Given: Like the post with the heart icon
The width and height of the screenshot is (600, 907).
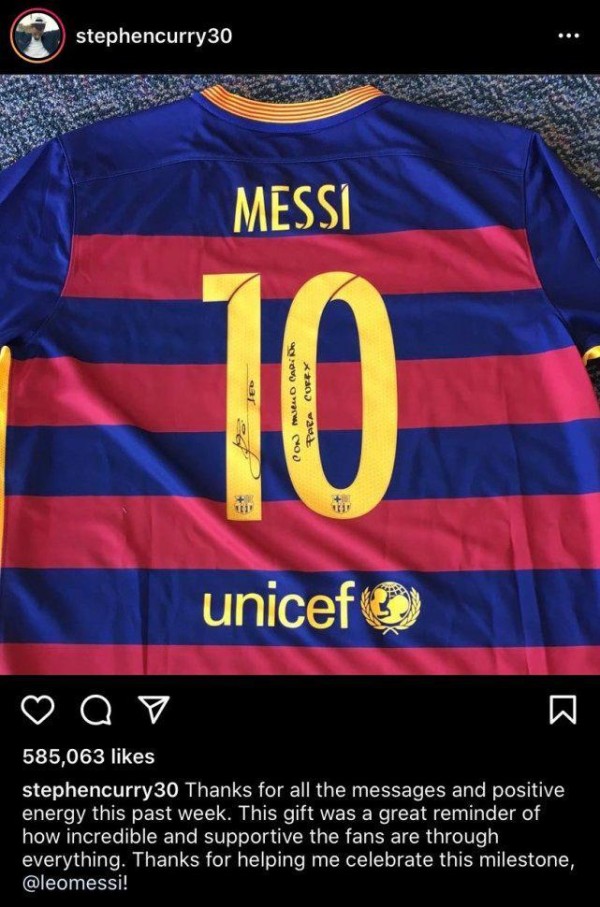Looking at the screenshot, I should pyautogui.click(x=37, y=710).
